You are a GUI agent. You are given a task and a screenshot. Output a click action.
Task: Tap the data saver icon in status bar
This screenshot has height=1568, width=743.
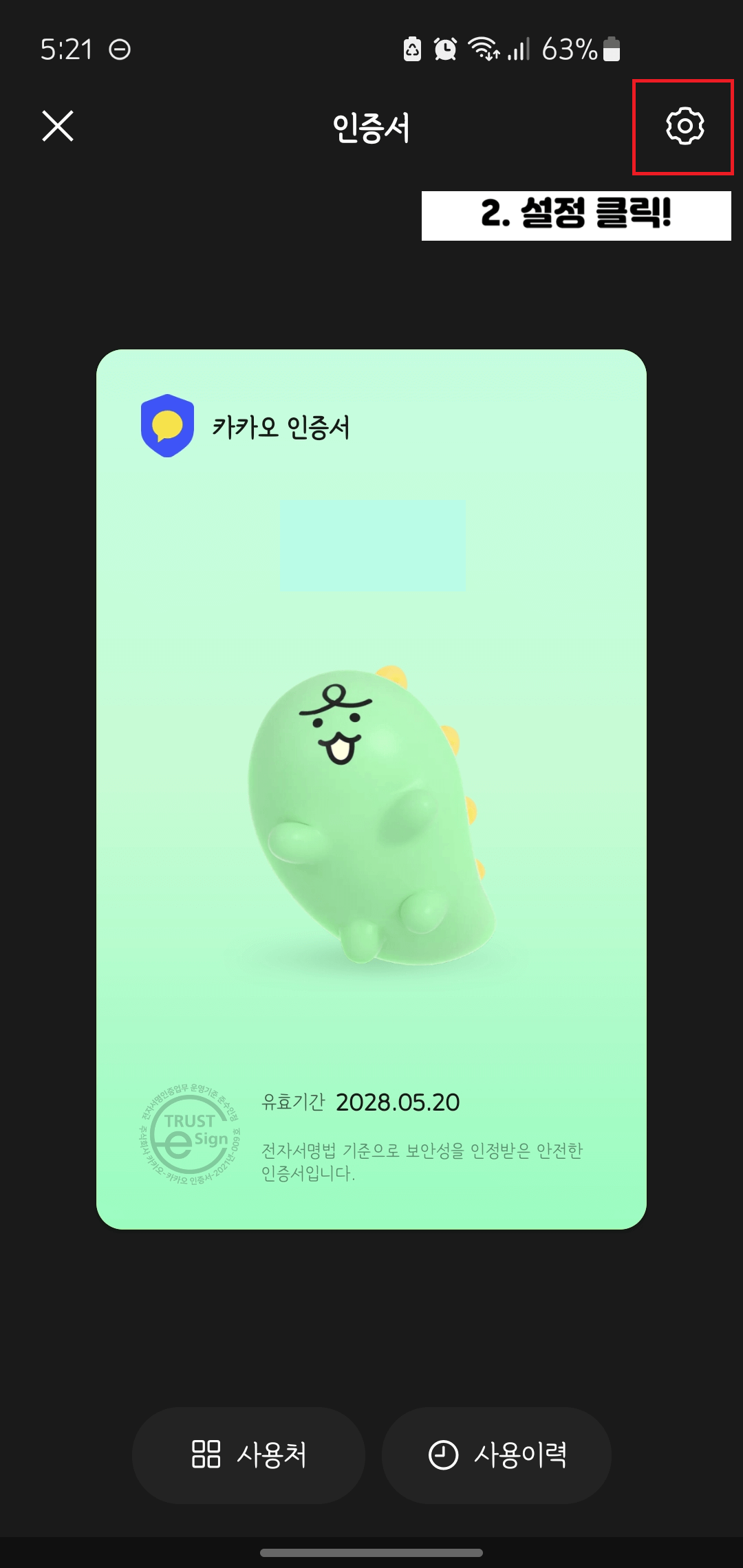coord(412,48)
